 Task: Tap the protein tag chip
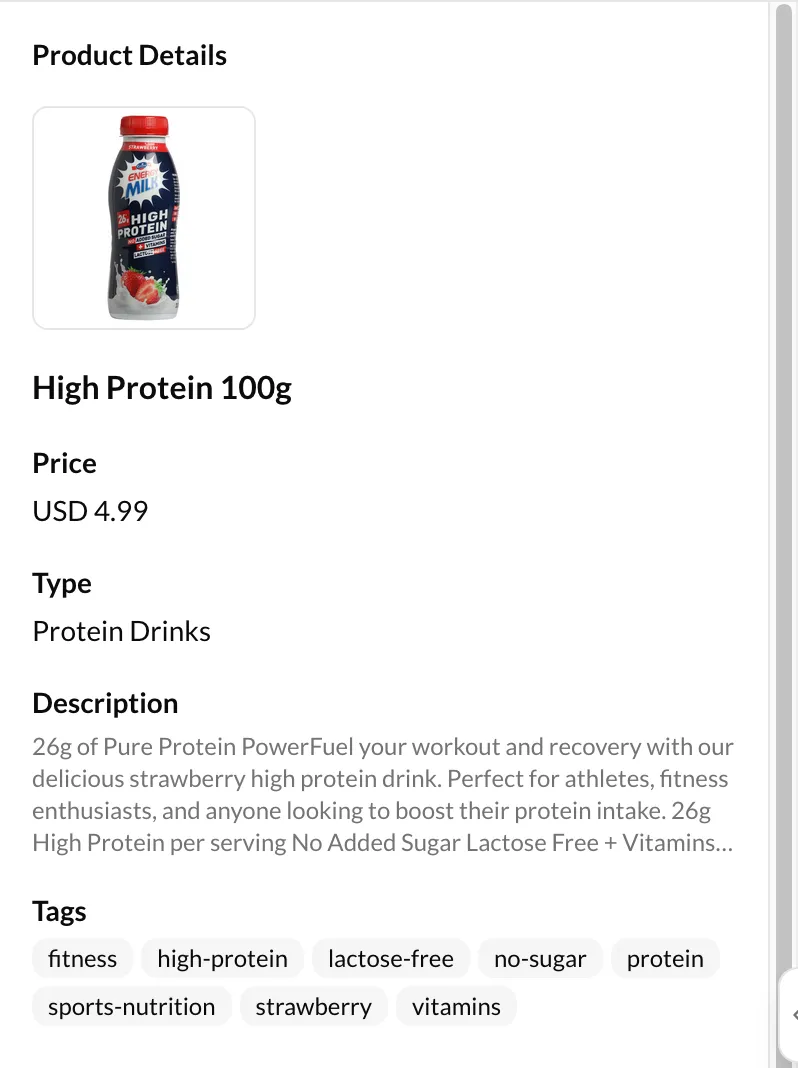(665, 959)
